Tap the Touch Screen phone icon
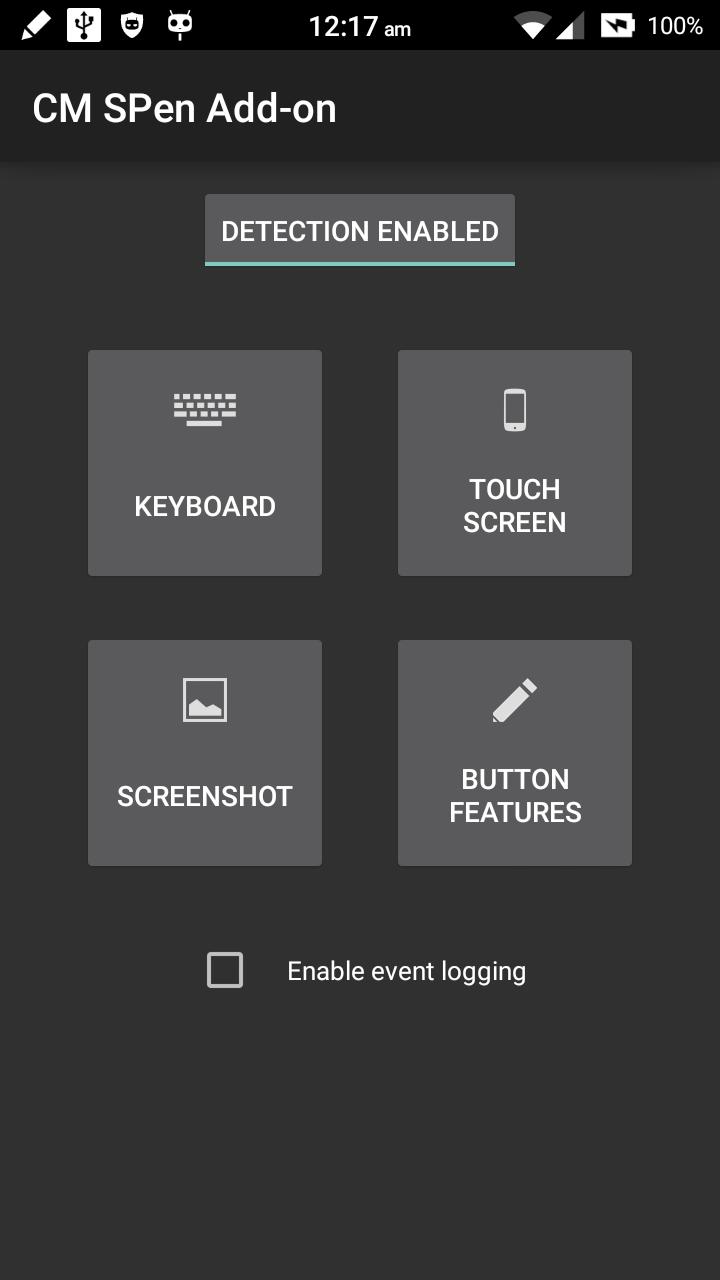This screenshot has width=720, height=1280. click(x=514, y=408)
